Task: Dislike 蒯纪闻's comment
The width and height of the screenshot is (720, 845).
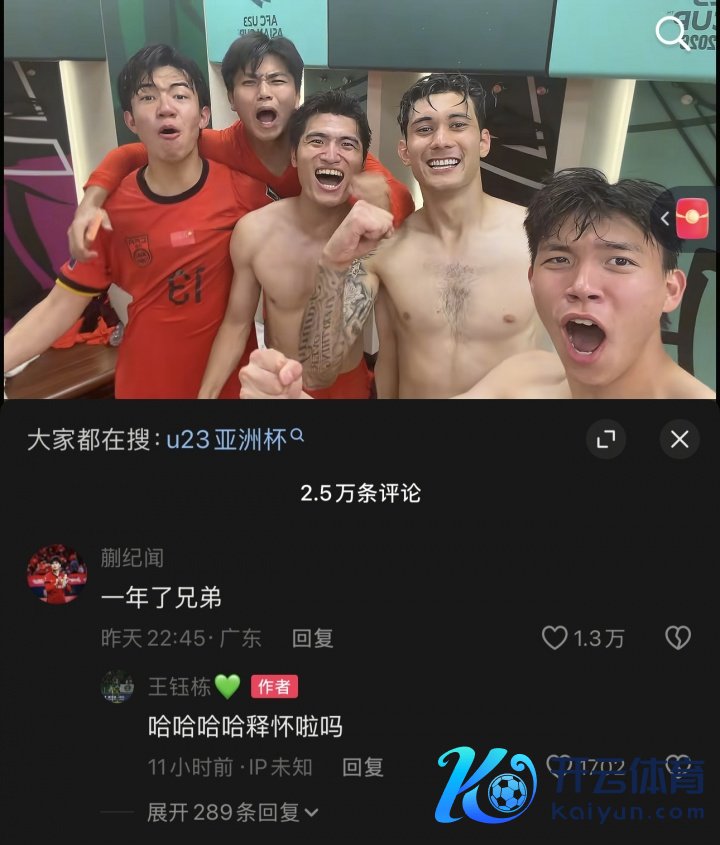Action: (x=678, y=638)
